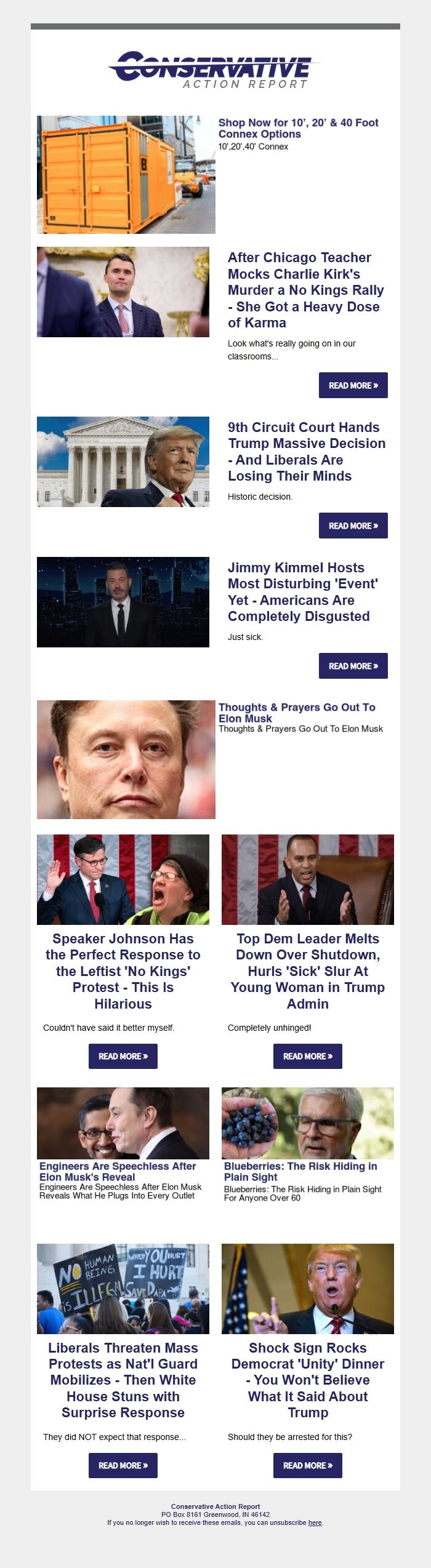Open the orange container photo tile
The width and height of the screenshot is (431, 1568).
pyautogui.click(x=126, y=175)
